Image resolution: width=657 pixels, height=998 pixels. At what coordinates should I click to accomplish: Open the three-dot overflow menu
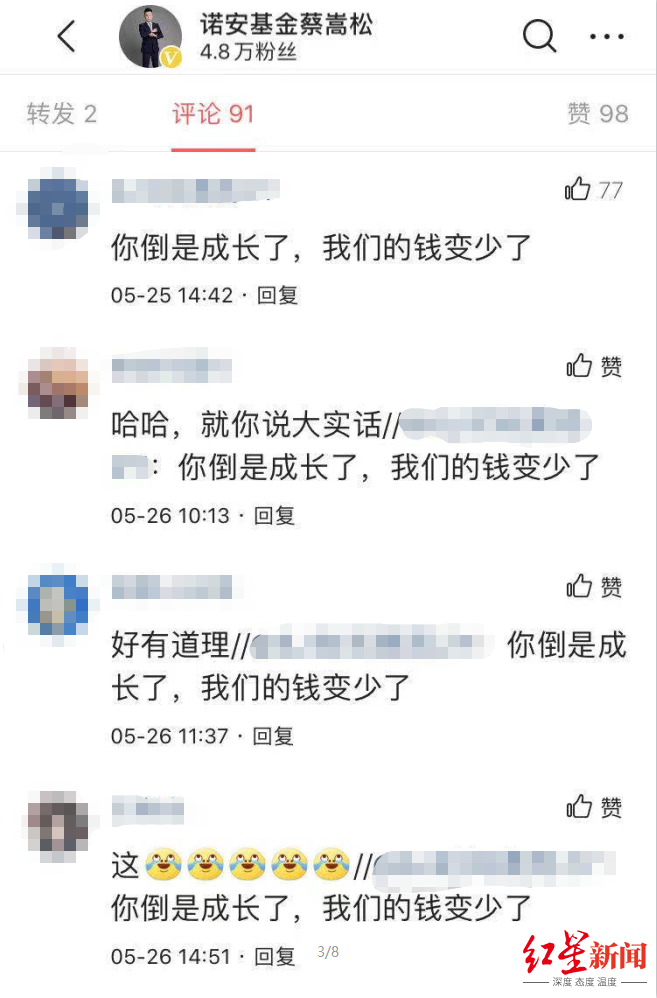pos(606,37)
